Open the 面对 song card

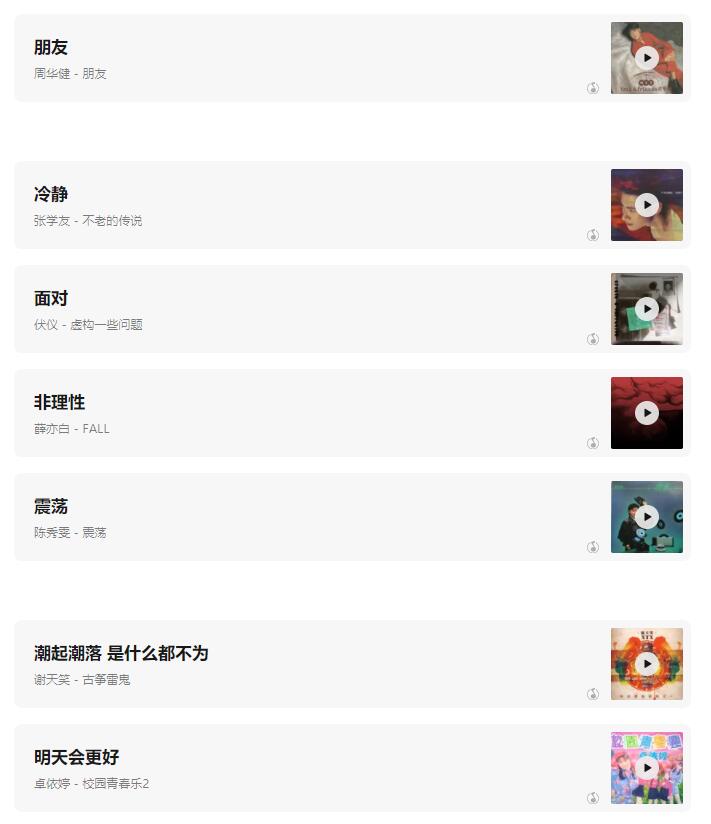pyautogui.click(x=300, y=309)
